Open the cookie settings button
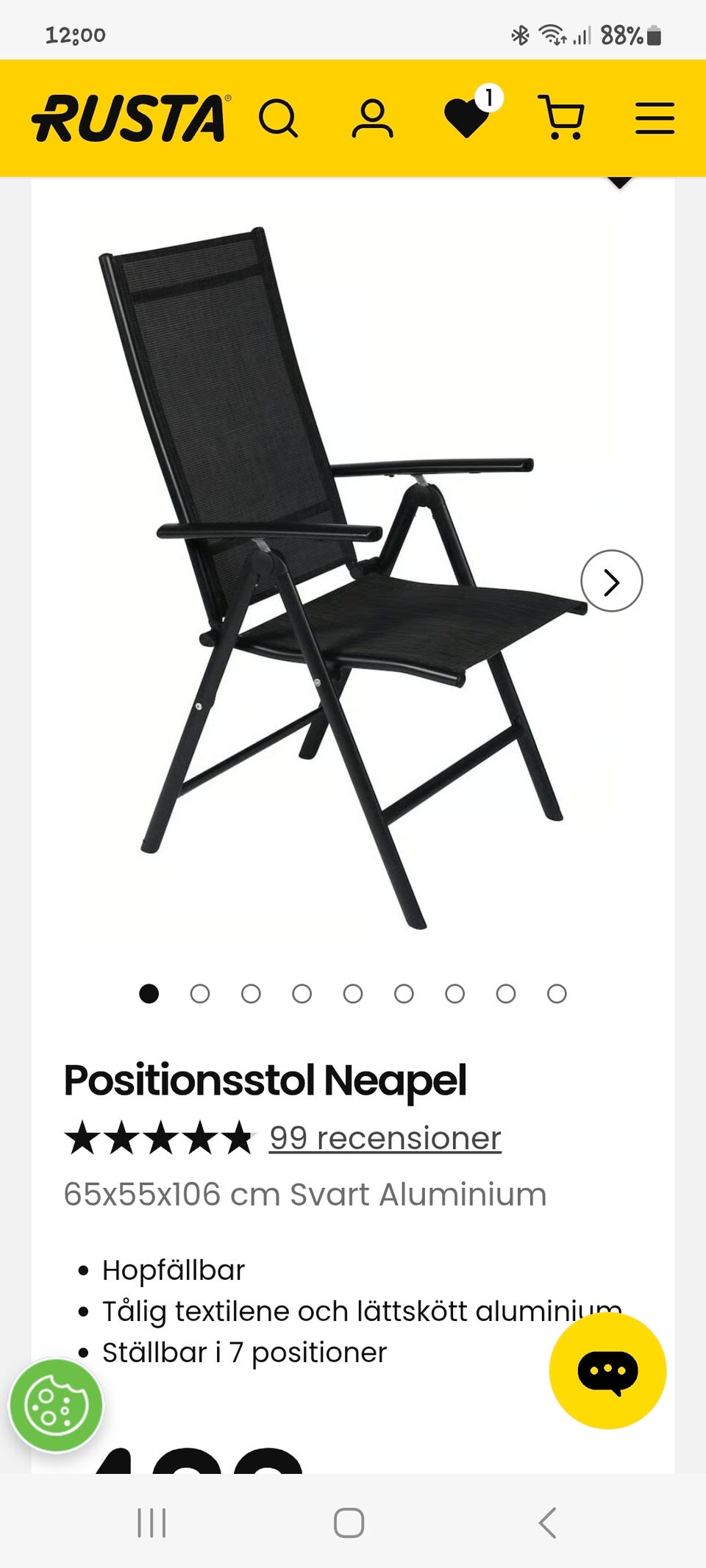 click(x=56, y=1406)
